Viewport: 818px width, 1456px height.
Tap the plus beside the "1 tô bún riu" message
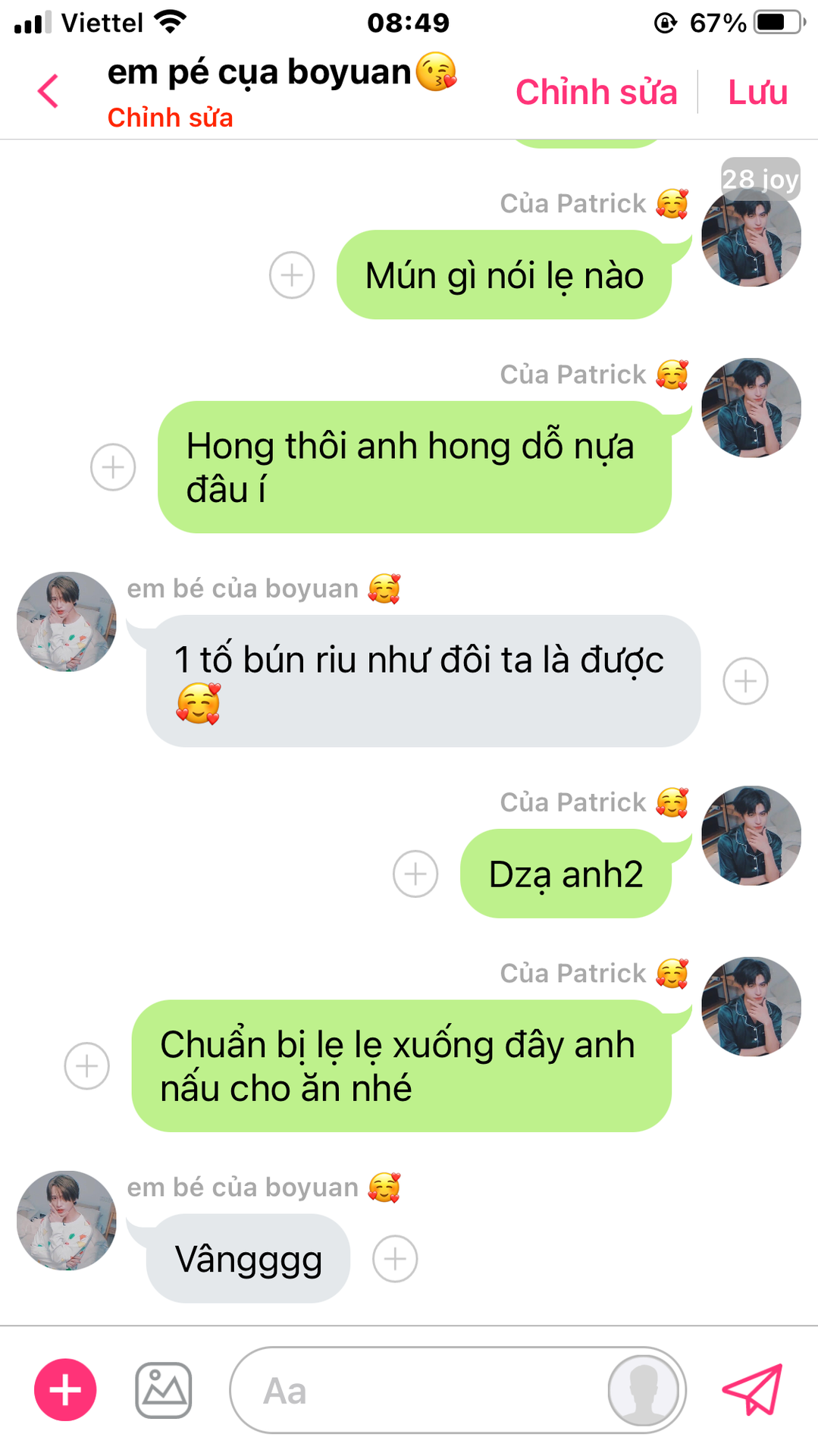tap(745, 681)
